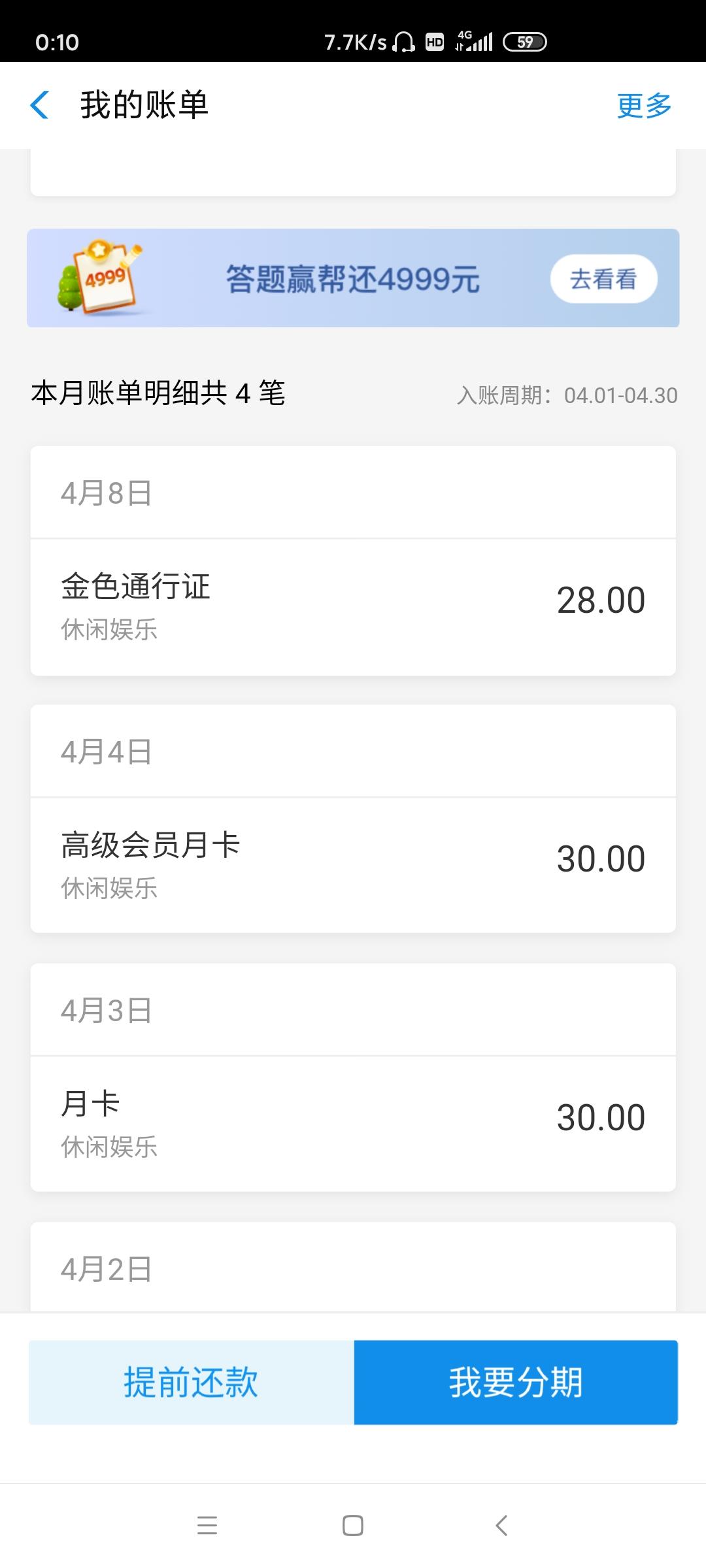Viewport: 706px width, 1568px height.
Task: Go back from 我的账单
Action: point(40,105)
